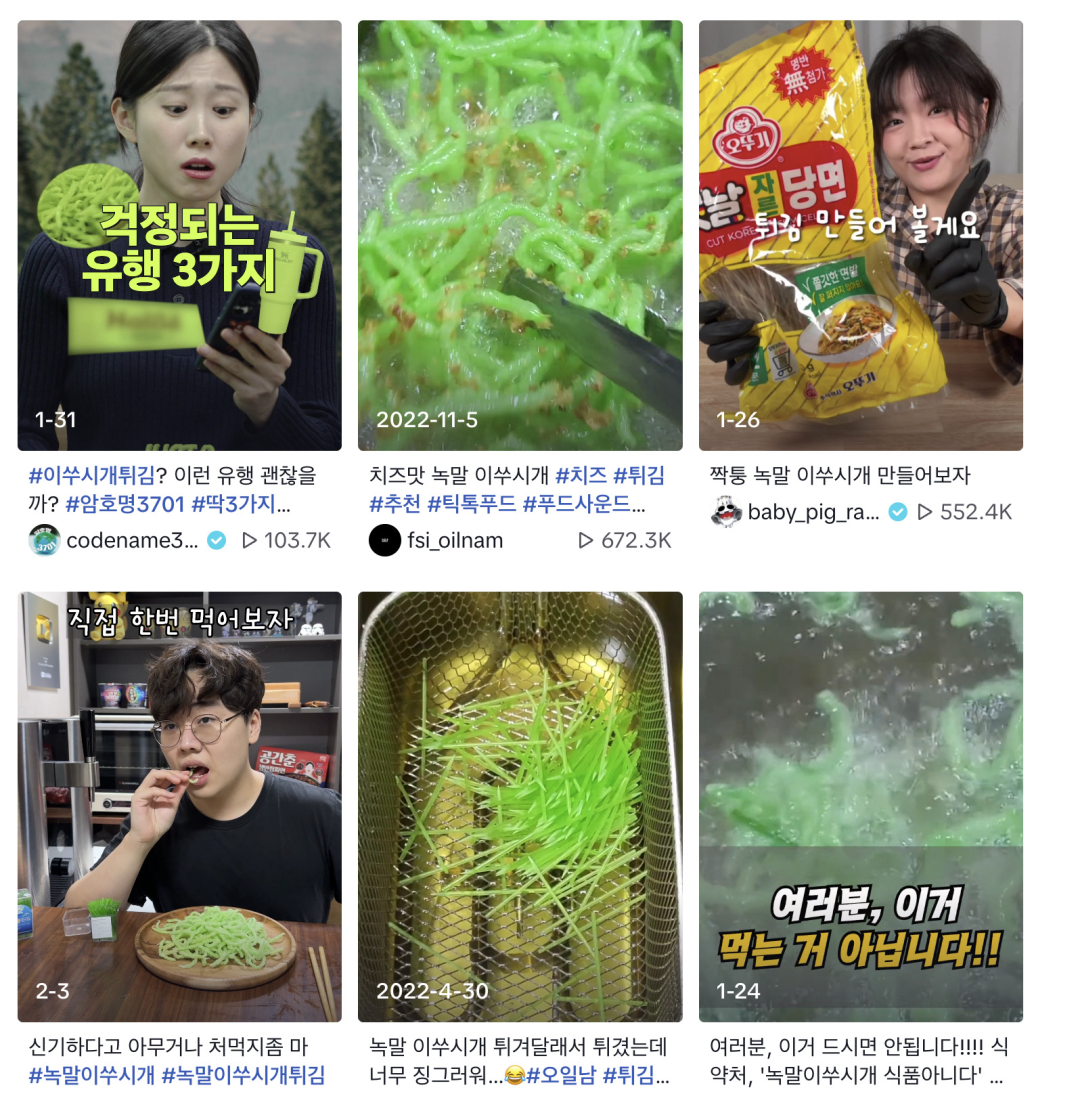Open the video dated 2-3 of a man eating

[x=180, y=806]
